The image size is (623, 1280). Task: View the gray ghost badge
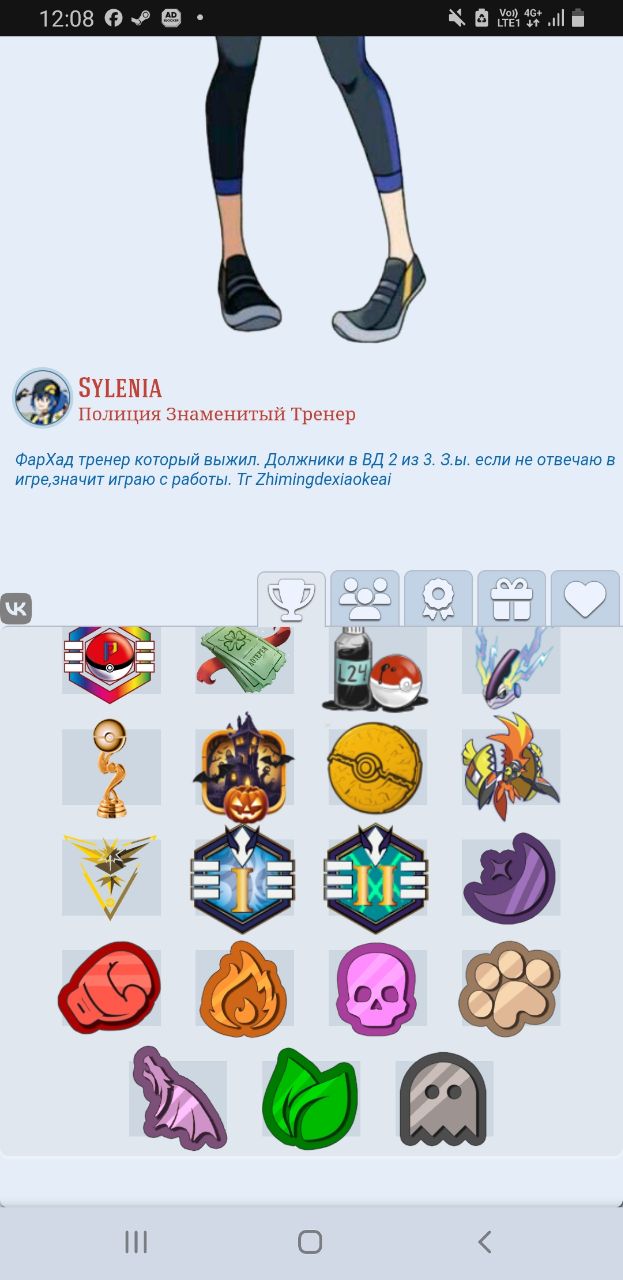443,1098
